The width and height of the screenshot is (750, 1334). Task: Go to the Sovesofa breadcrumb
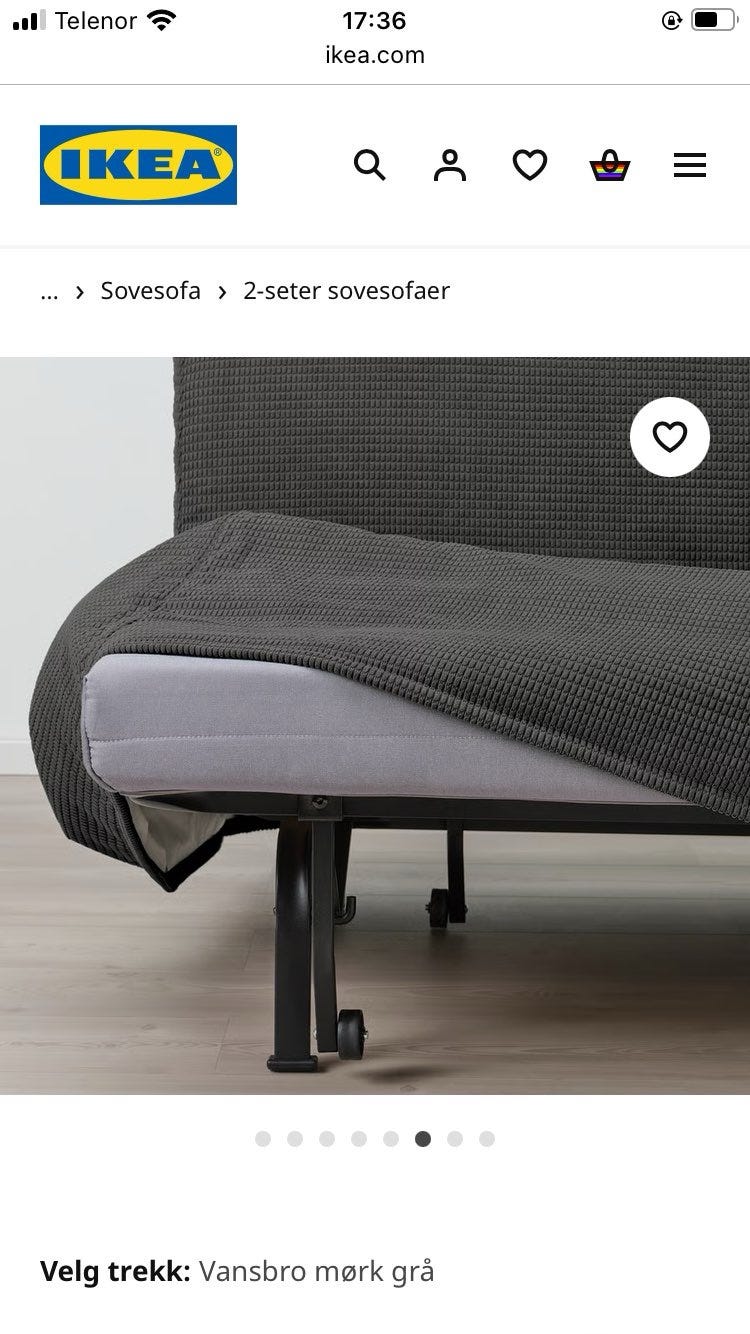[151, 291]
